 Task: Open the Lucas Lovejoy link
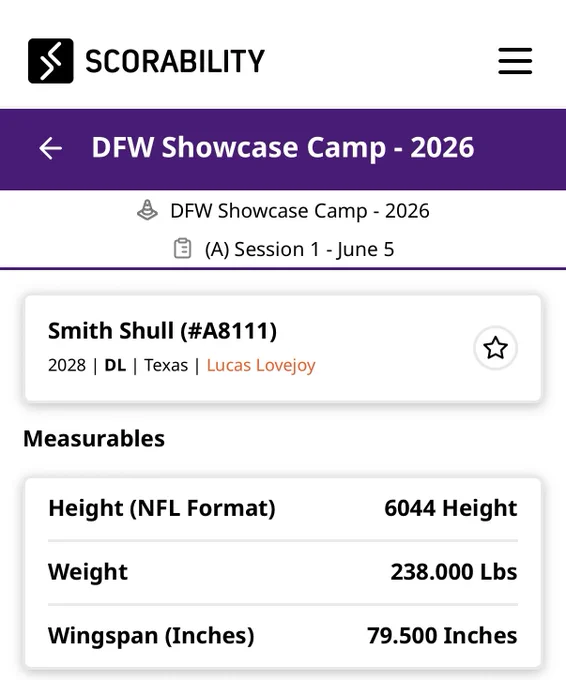coord(261,366)
